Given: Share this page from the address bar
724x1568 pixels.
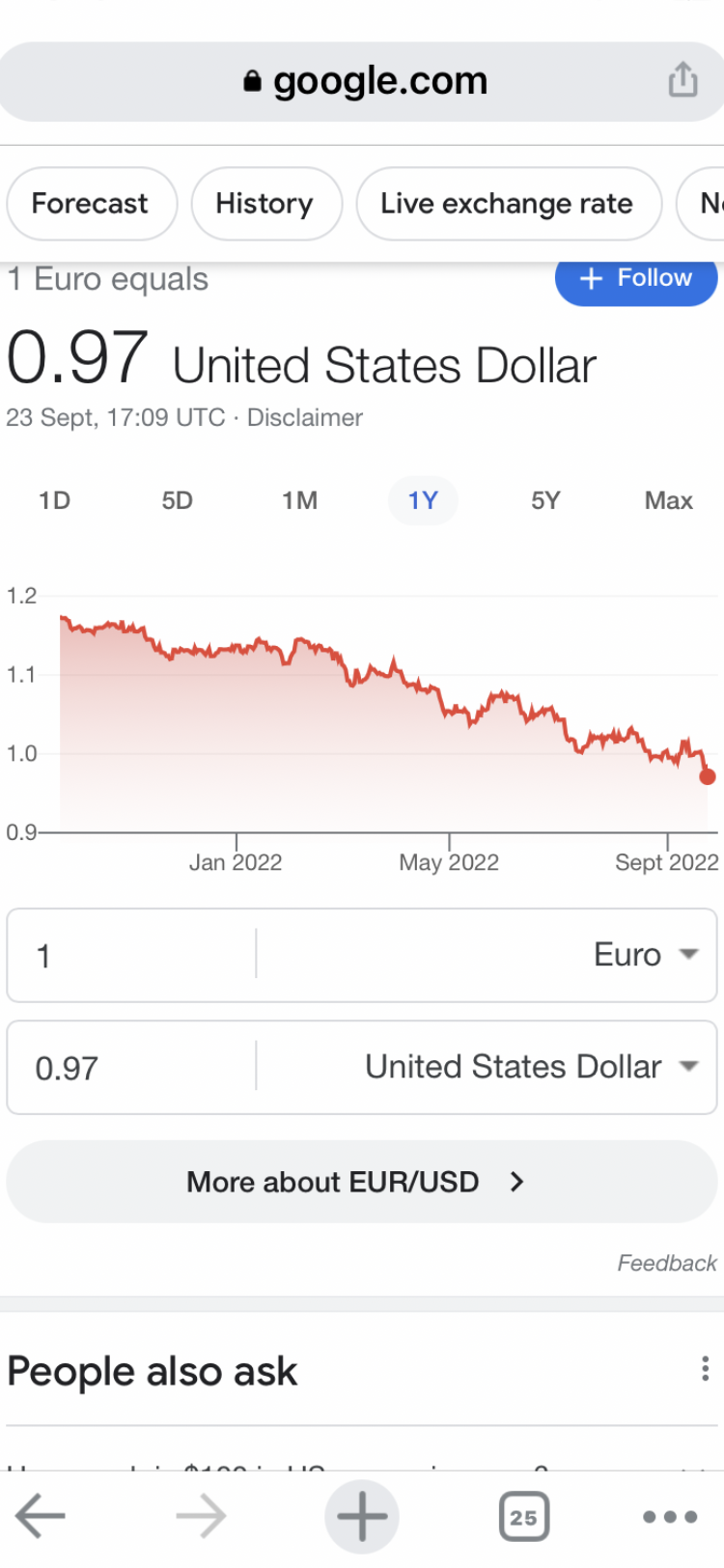Looking at the screenshot, I should [682, 80].
